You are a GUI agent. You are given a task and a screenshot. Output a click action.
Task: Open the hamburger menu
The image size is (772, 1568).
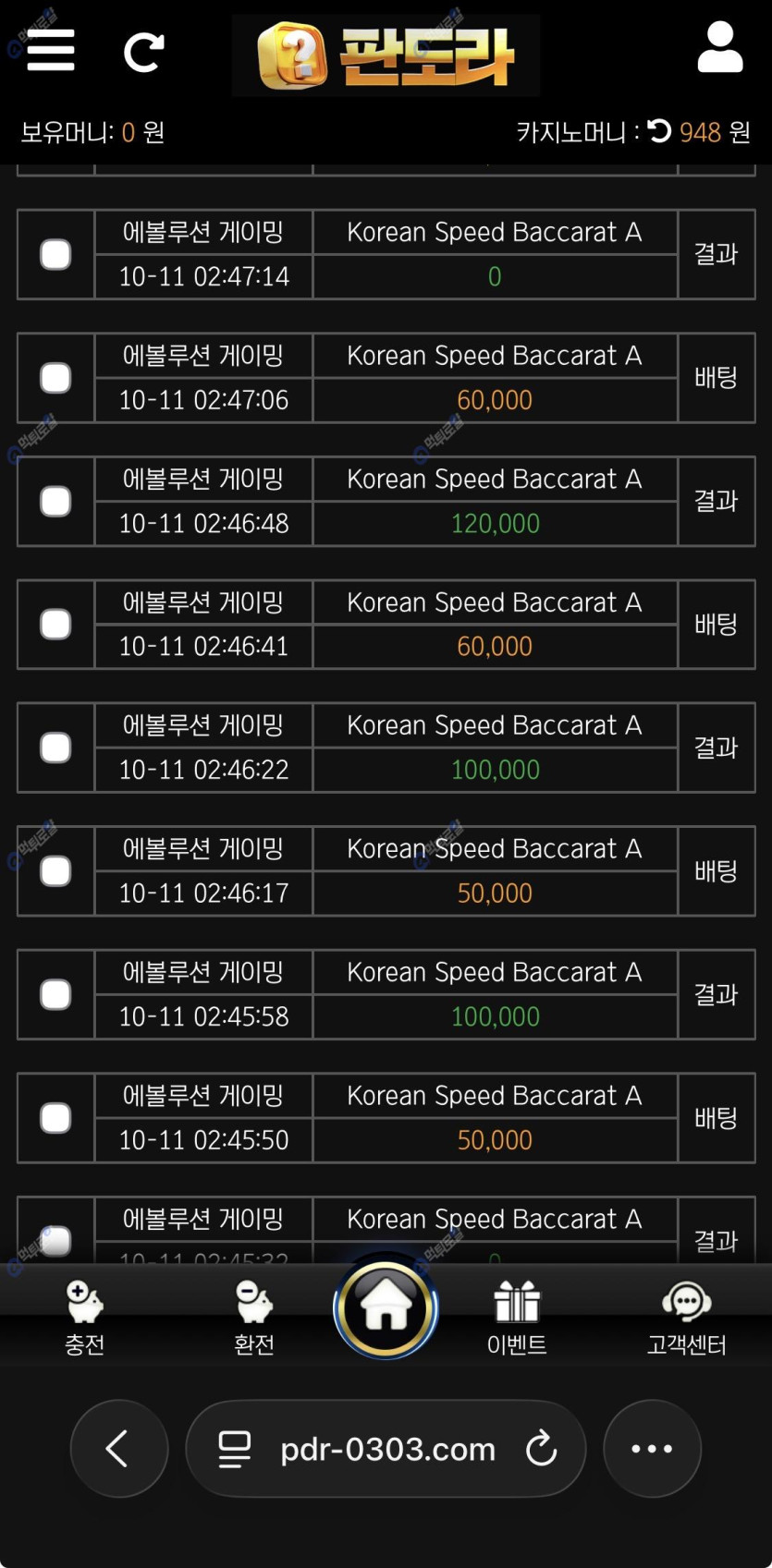point(51,50)
